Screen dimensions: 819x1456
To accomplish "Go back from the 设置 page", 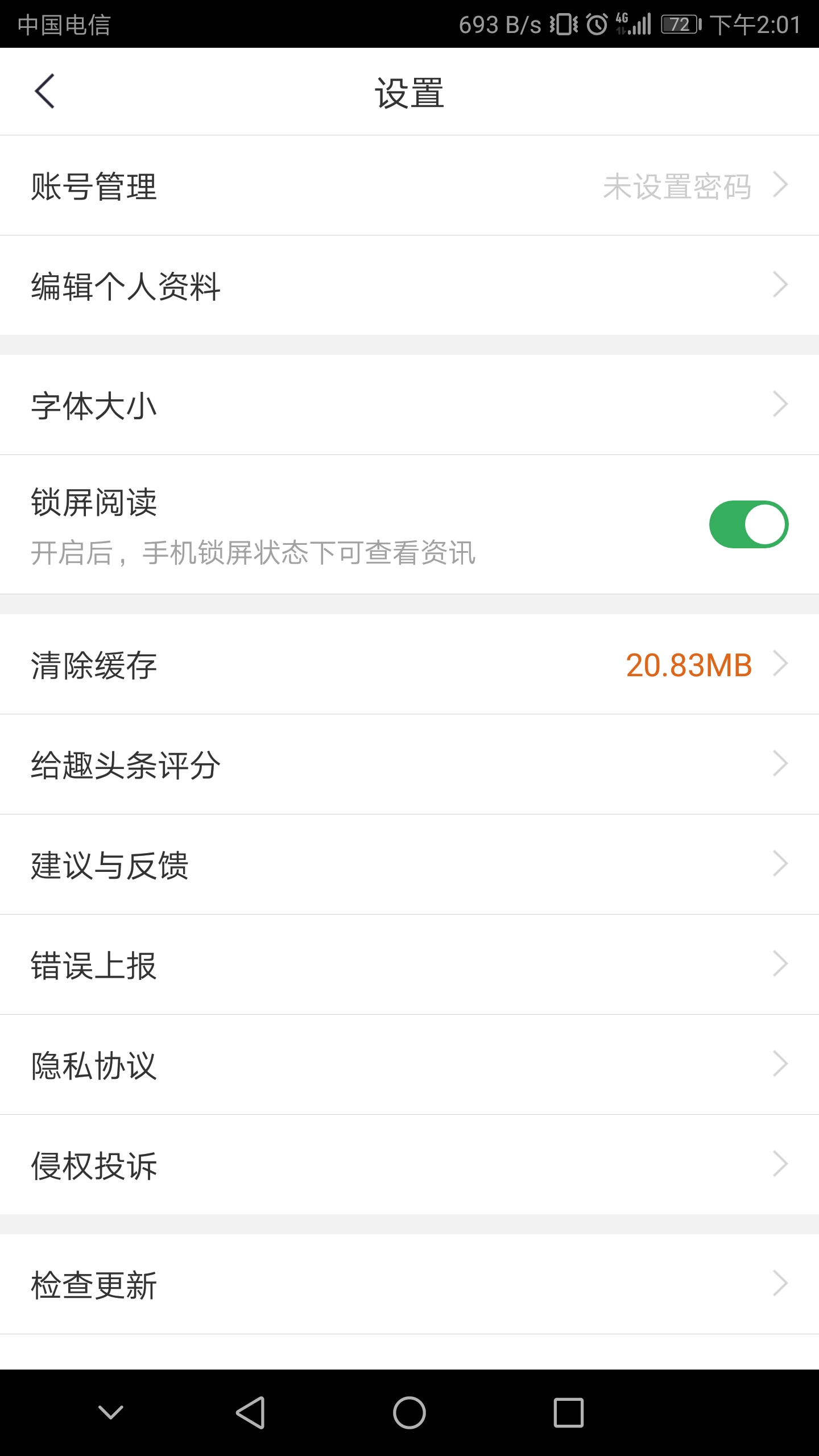I will (44, 92).
